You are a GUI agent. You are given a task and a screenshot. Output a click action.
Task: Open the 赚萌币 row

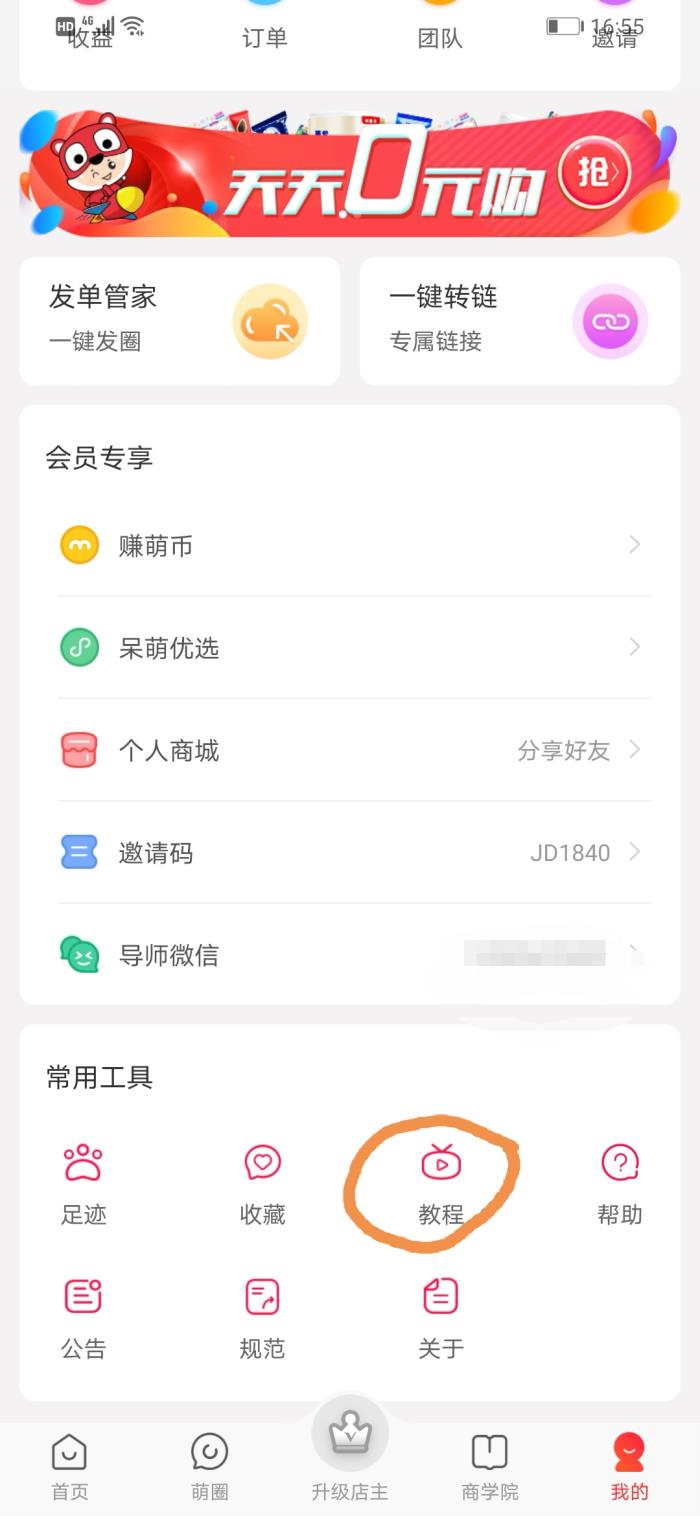[350, 546]
